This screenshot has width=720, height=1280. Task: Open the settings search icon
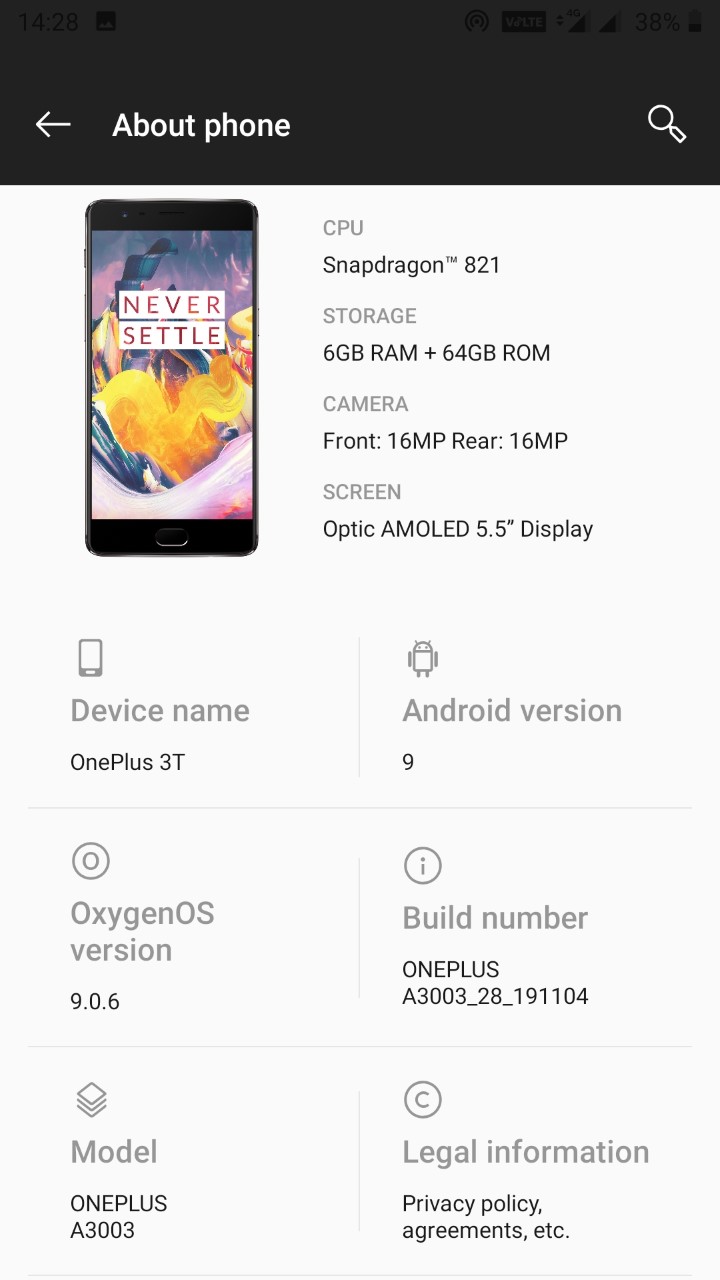point(666,125)
